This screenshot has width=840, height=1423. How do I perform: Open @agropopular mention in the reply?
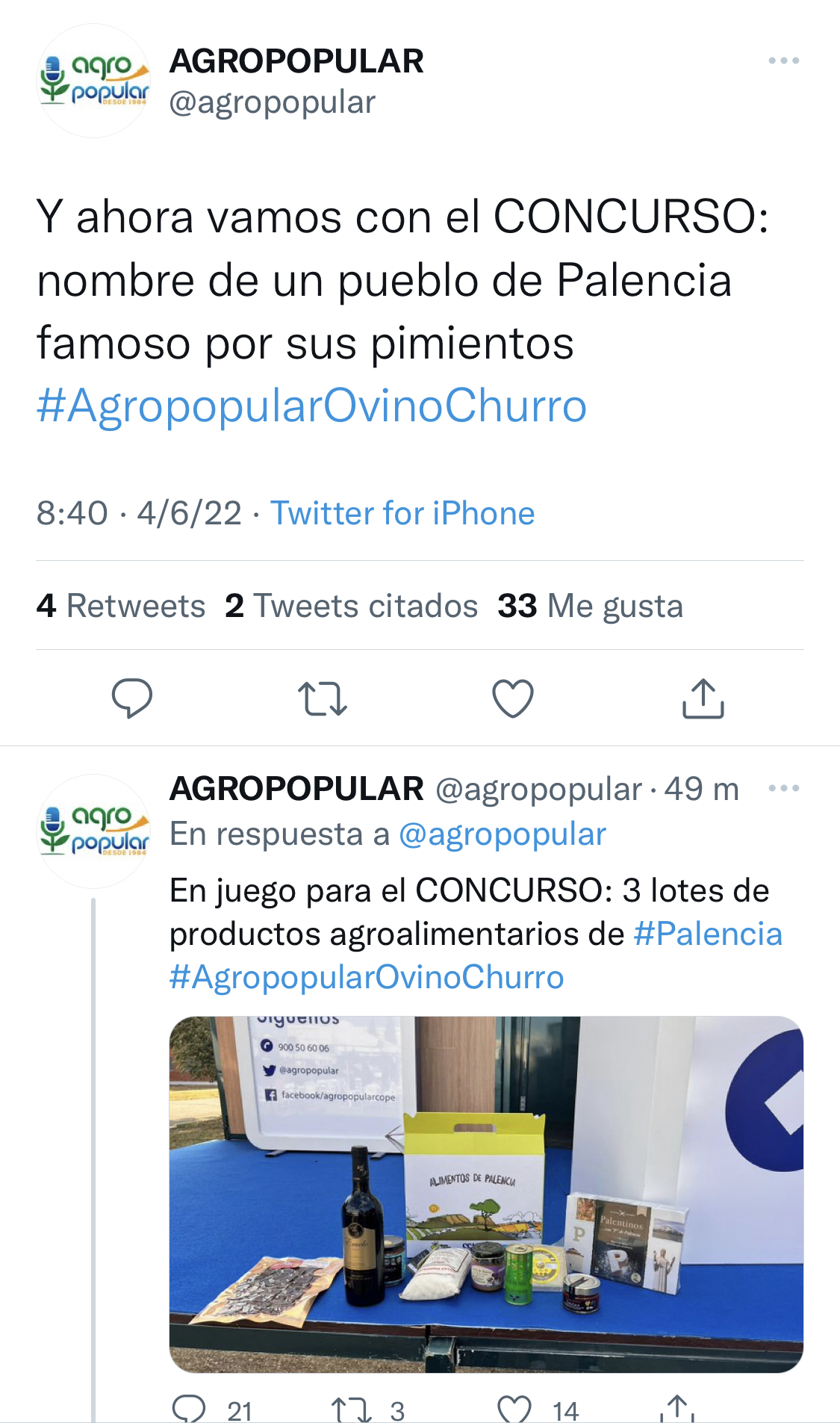[502, 834]
